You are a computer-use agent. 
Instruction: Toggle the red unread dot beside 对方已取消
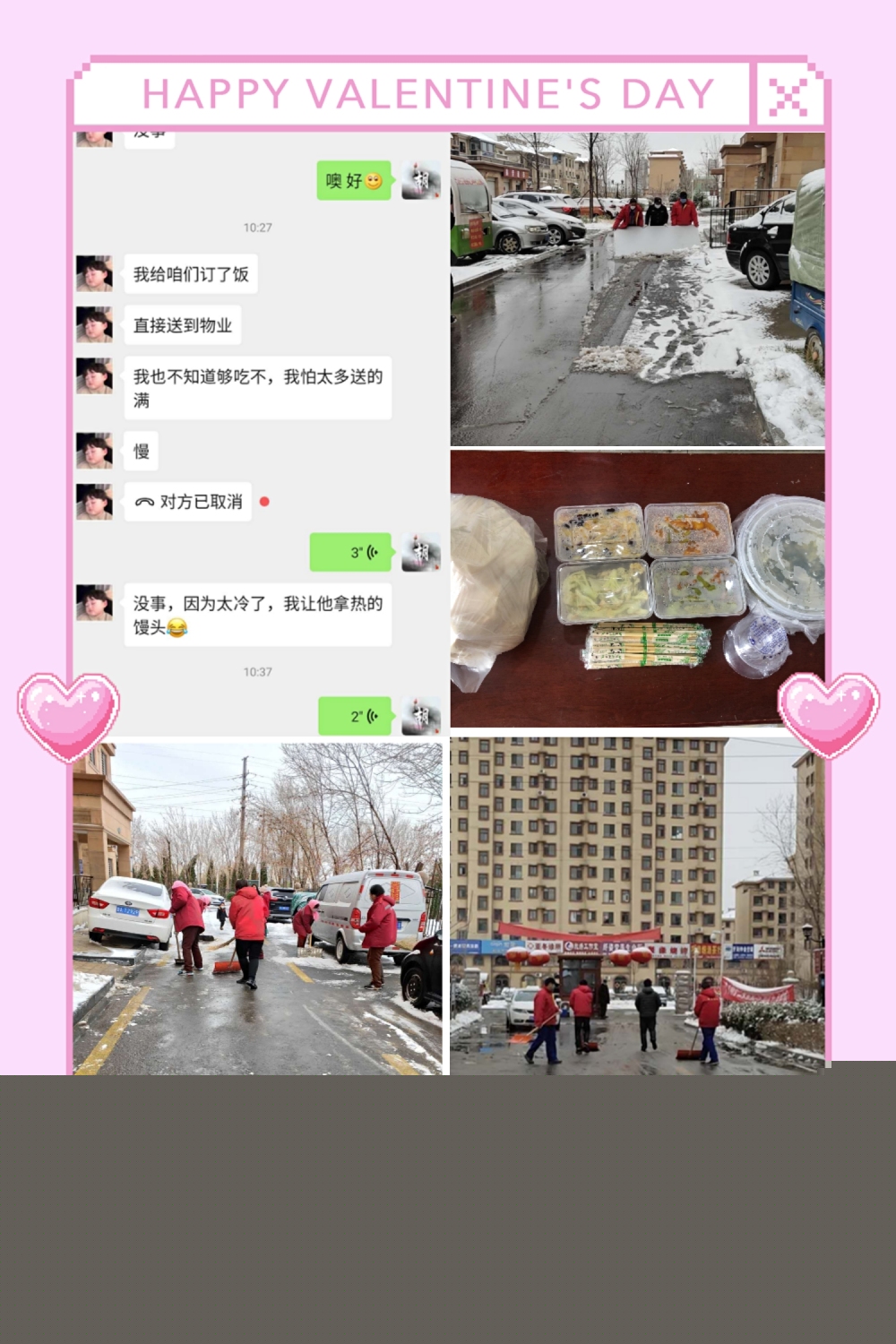tap(263, 502)
